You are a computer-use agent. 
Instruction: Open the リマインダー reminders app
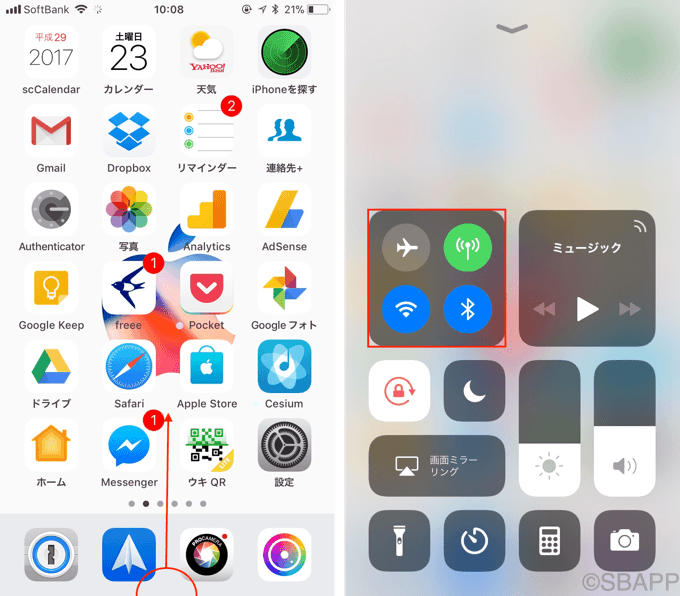click(207, 131)
